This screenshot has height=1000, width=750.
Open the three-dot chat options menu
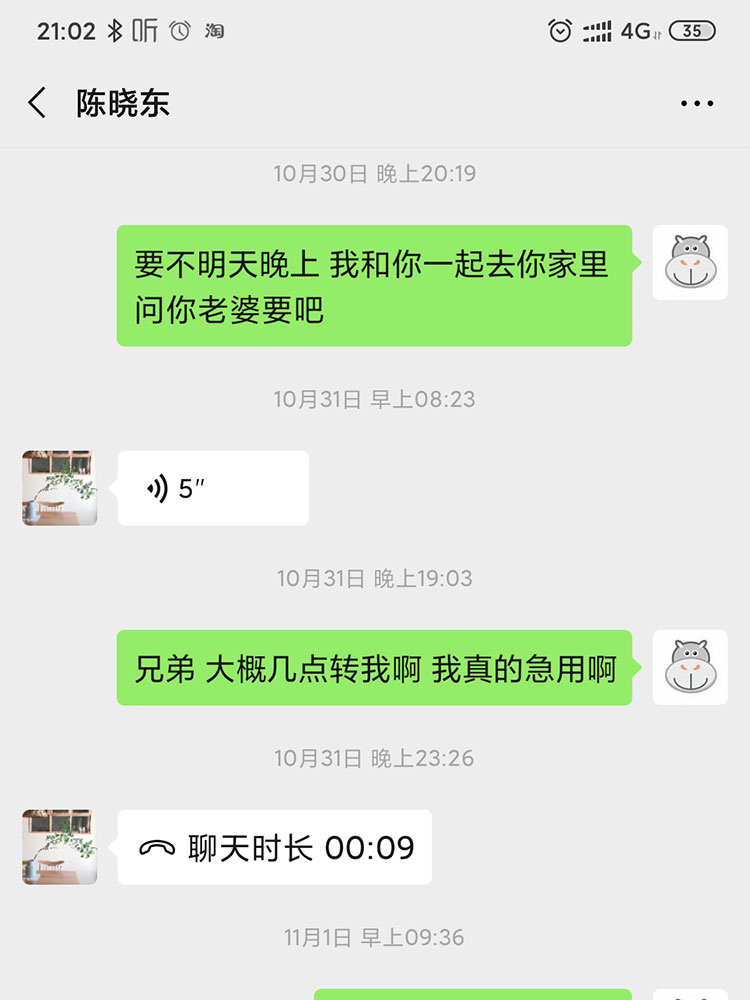click(696, 103)
